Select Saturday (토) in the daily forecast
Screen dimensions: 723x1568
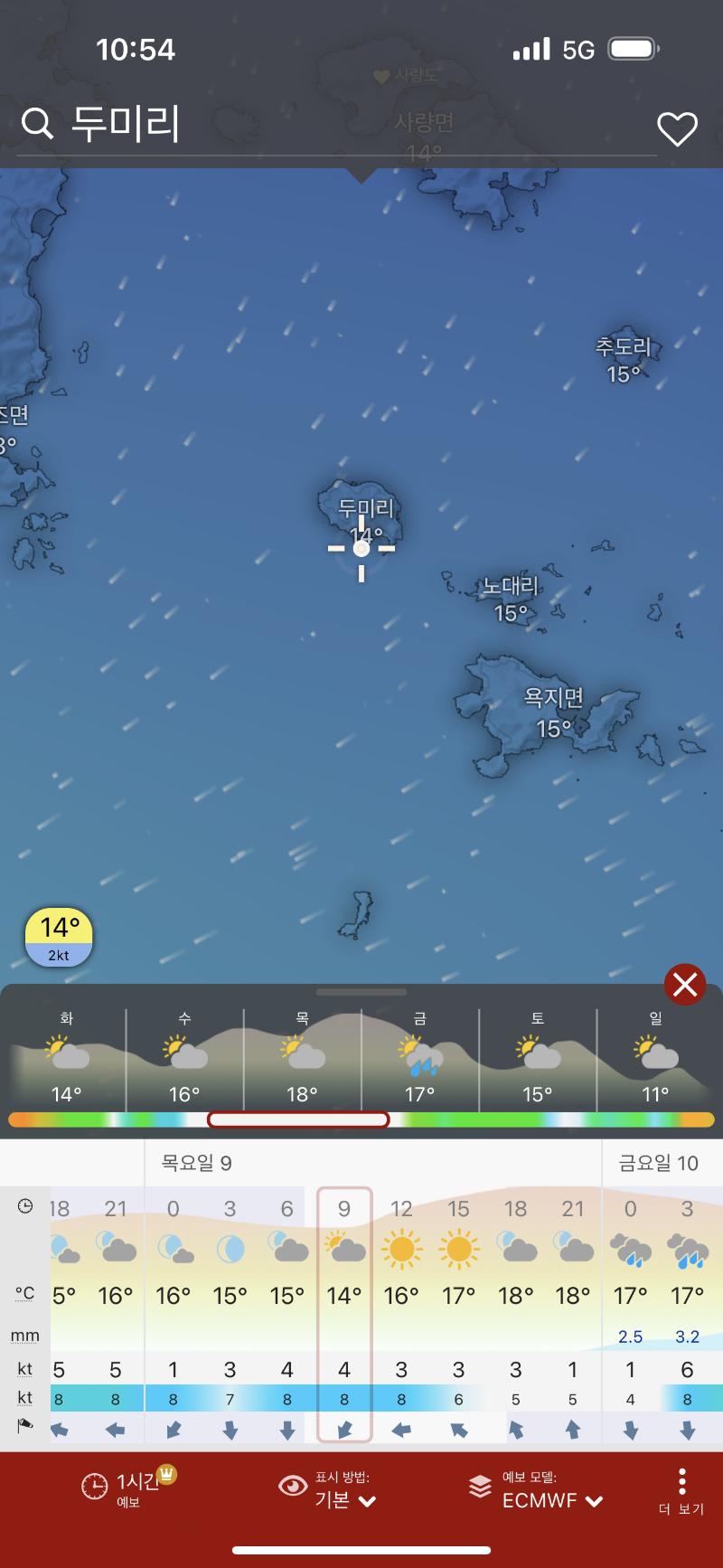pyautogui.click(x=538, y=1058)
